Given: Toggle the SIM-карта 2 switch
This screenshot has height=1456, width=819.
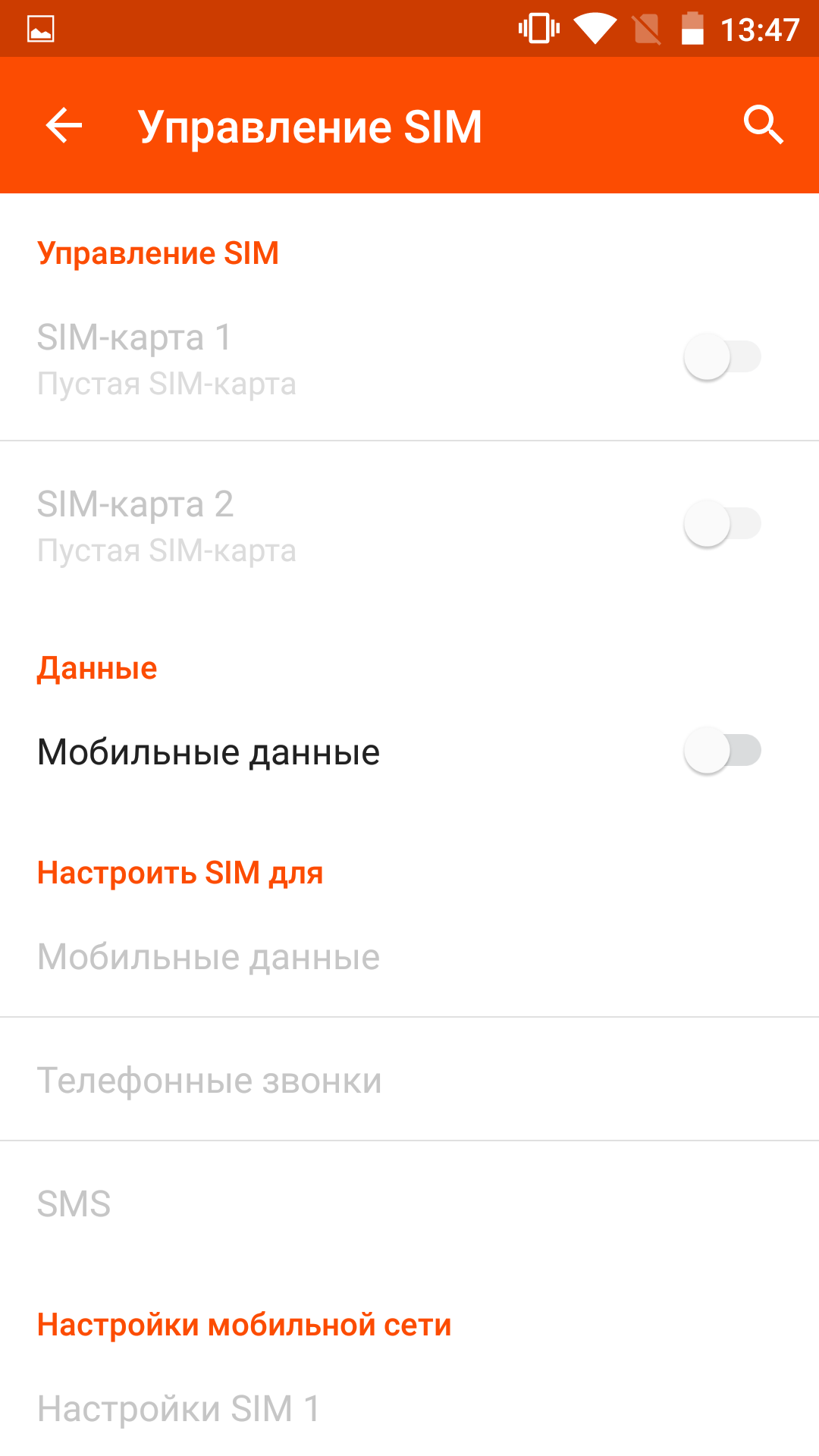Looking at the screenshot, I should point(722,523).
